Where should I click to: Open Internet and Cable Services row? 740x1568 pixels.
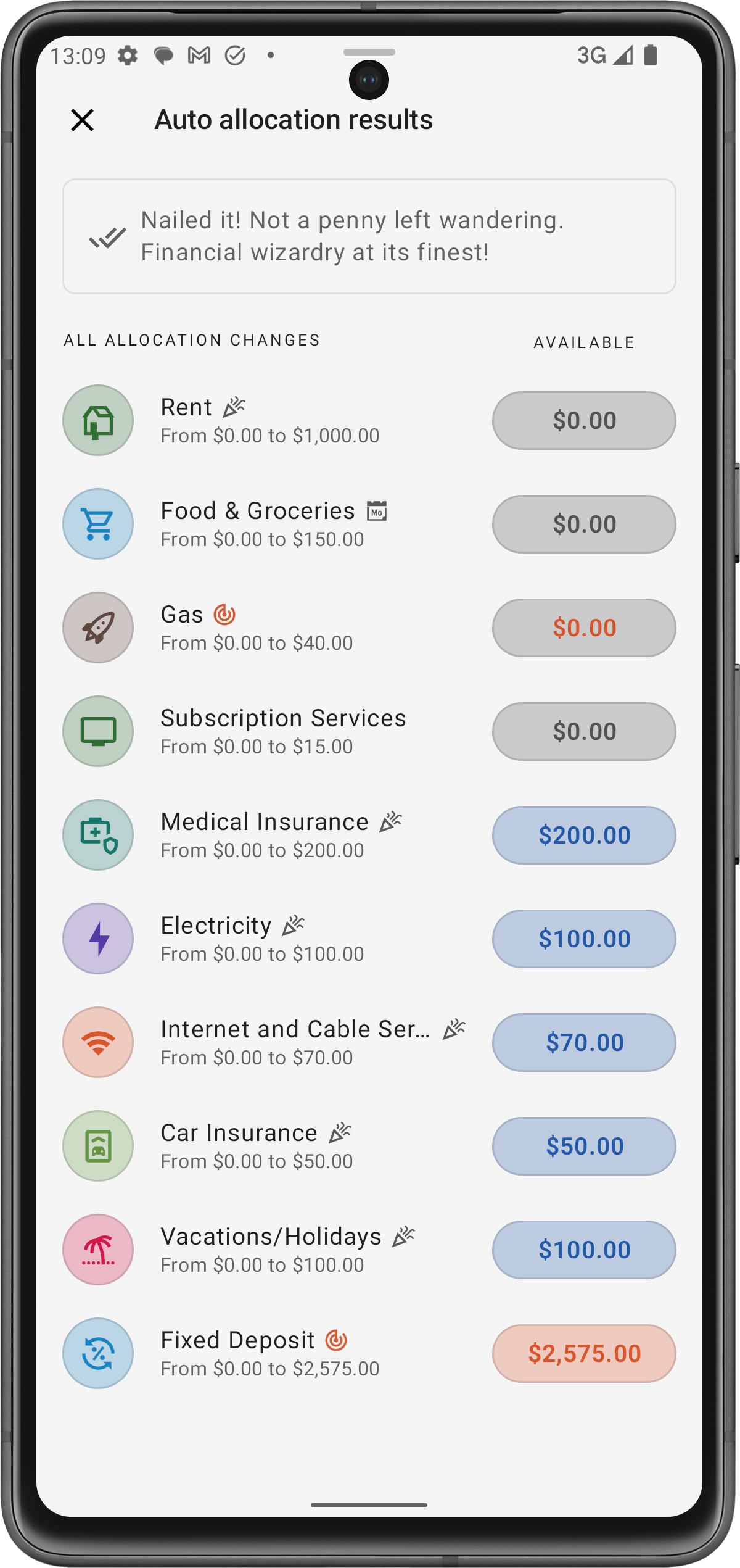(295, 1042)
